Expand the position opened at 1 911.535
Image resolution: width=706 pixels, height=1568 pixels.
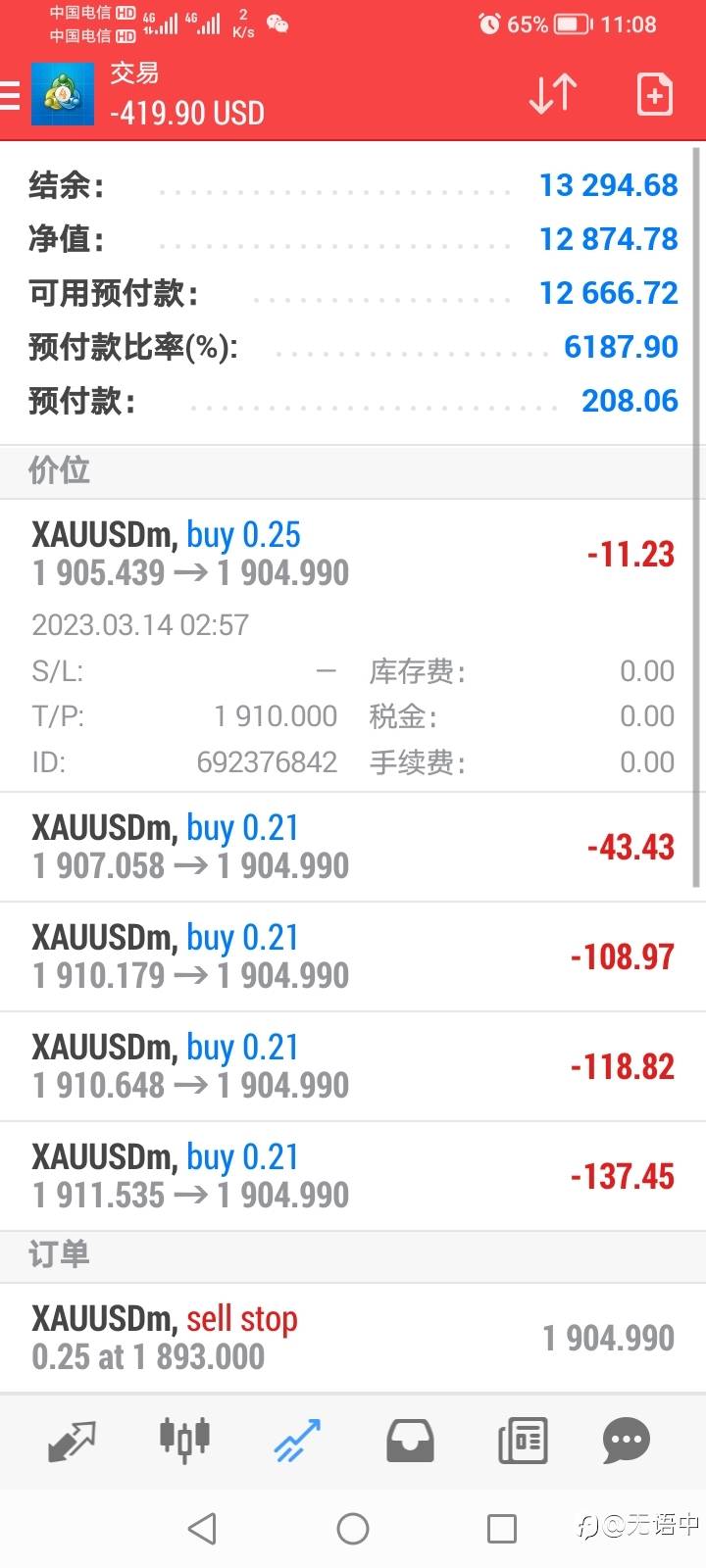coord(353,1176)
